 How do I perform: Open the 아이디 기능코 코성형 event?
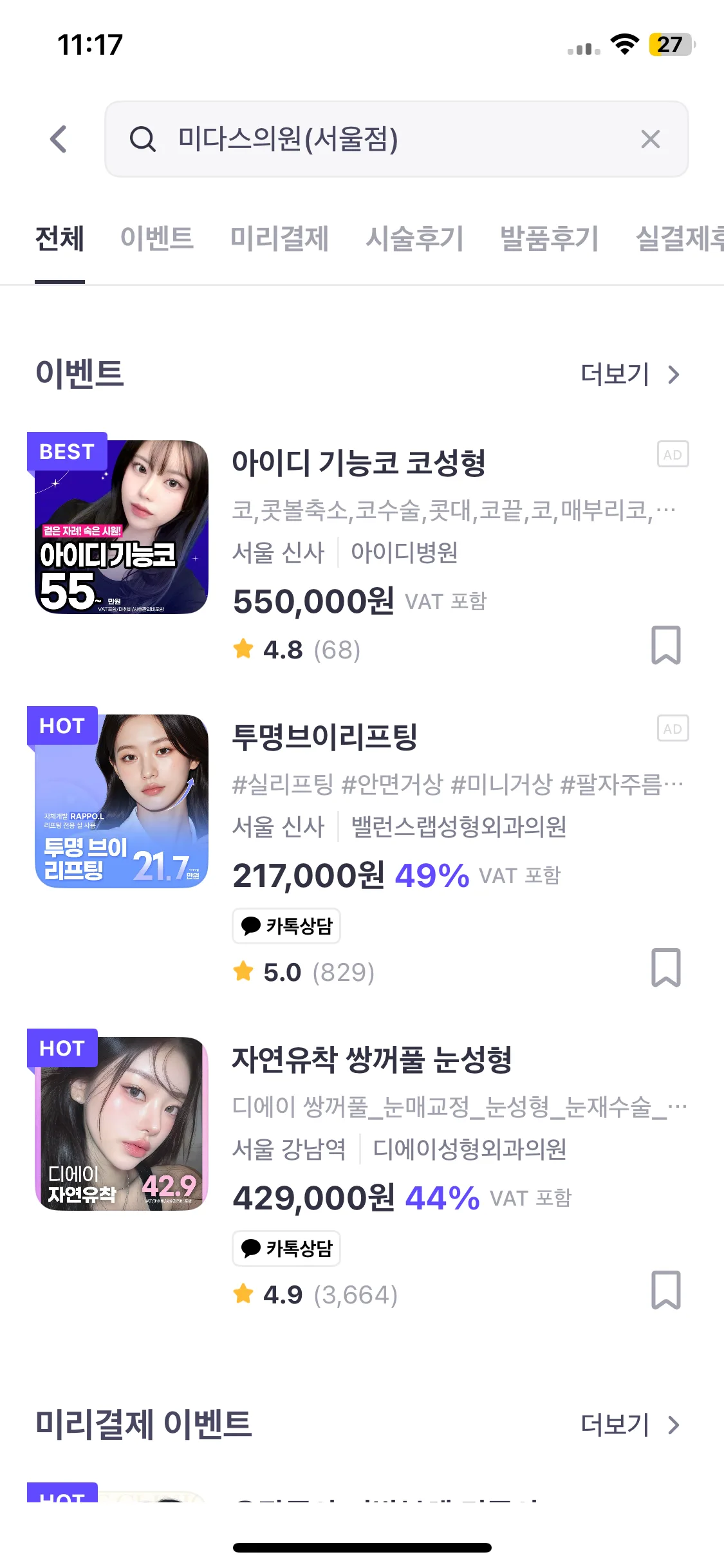point(358,463)
